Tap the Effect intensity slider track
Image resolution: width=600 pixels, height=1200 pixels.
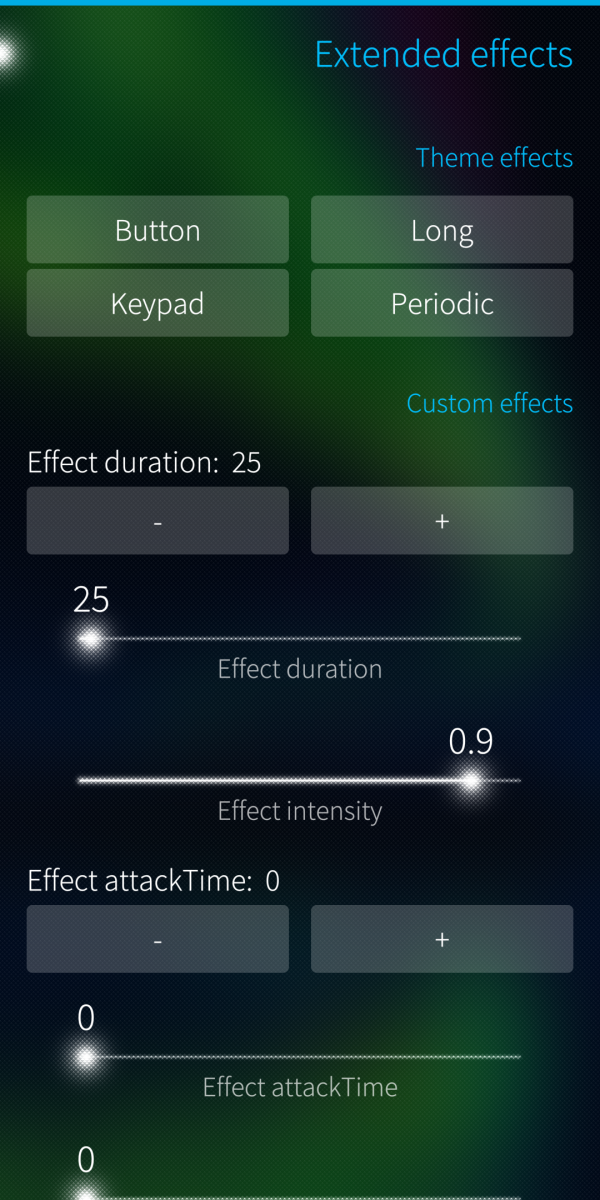[300, 780]
